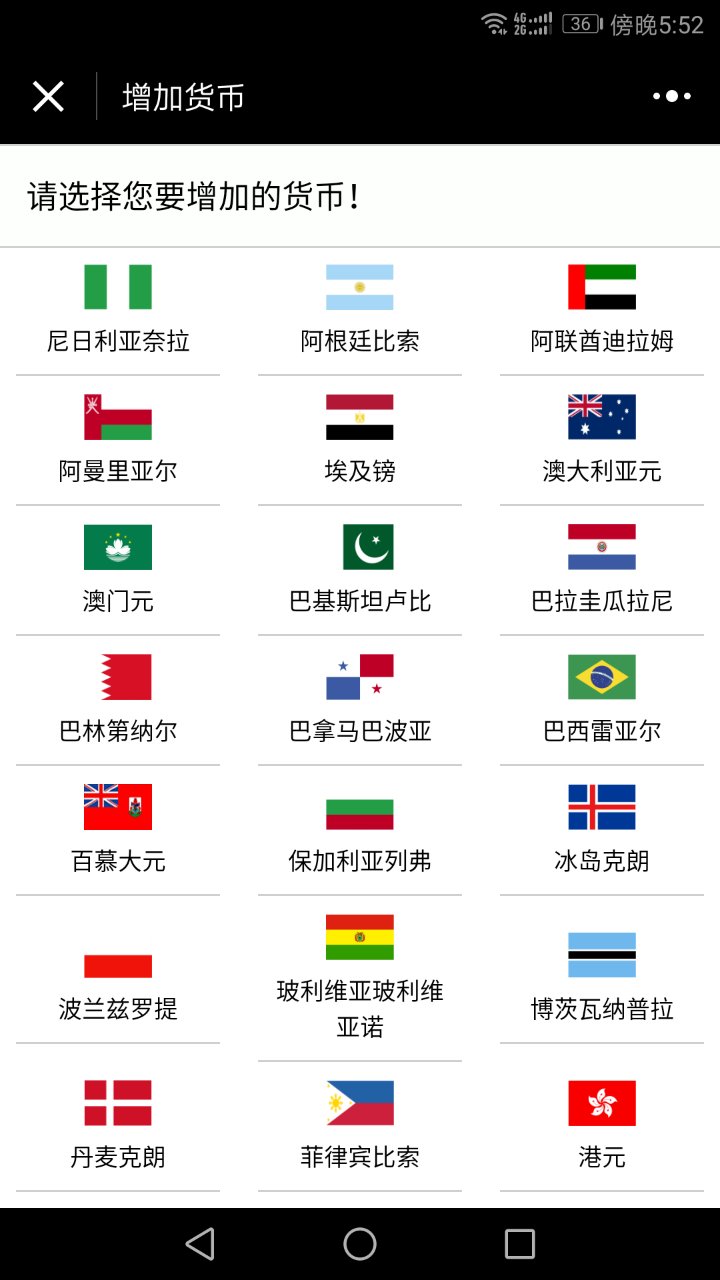Select 埃及镑 currency
This screenshot has height=1280, width=720.
pyautogui.click(x=360, y=440)
